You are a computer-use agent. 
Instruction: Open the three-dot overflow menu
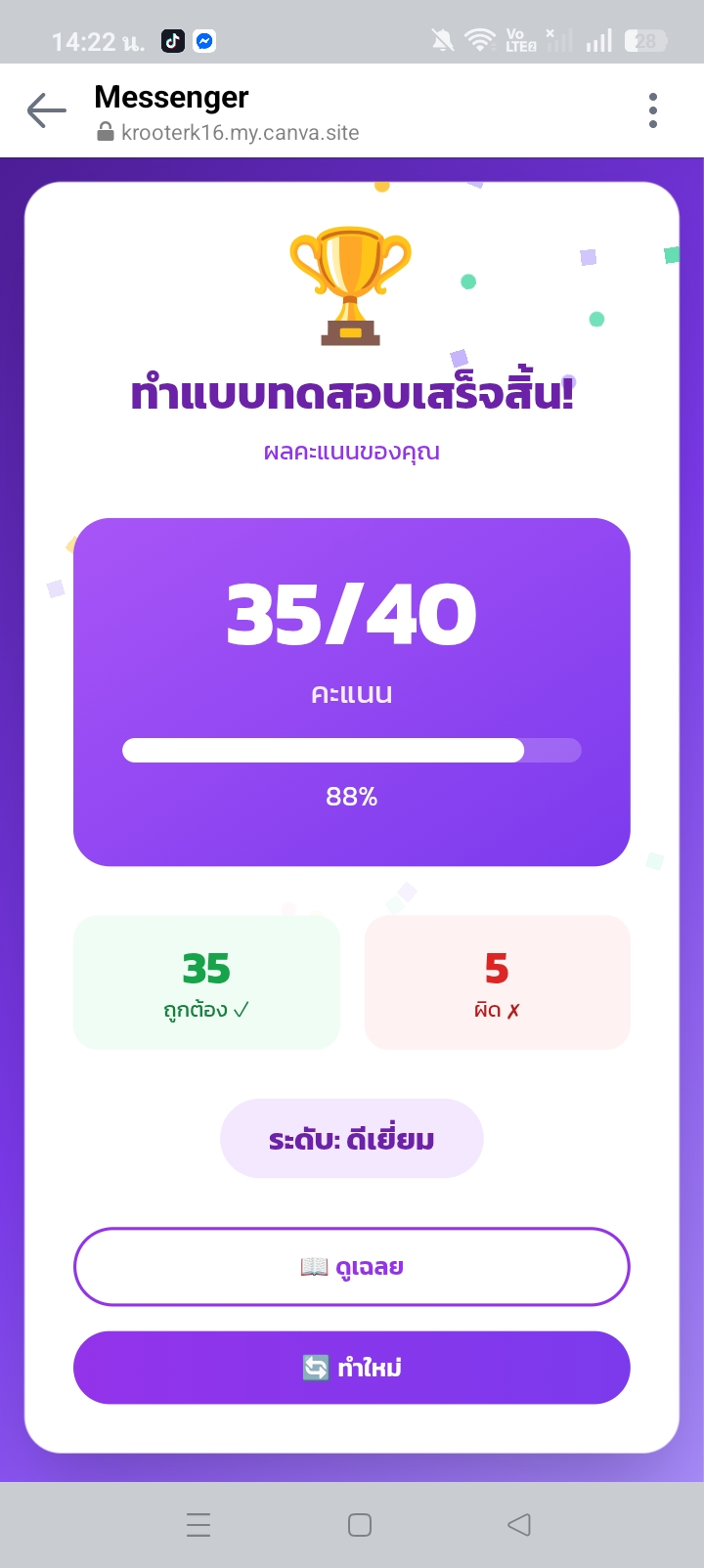[653, 110]
